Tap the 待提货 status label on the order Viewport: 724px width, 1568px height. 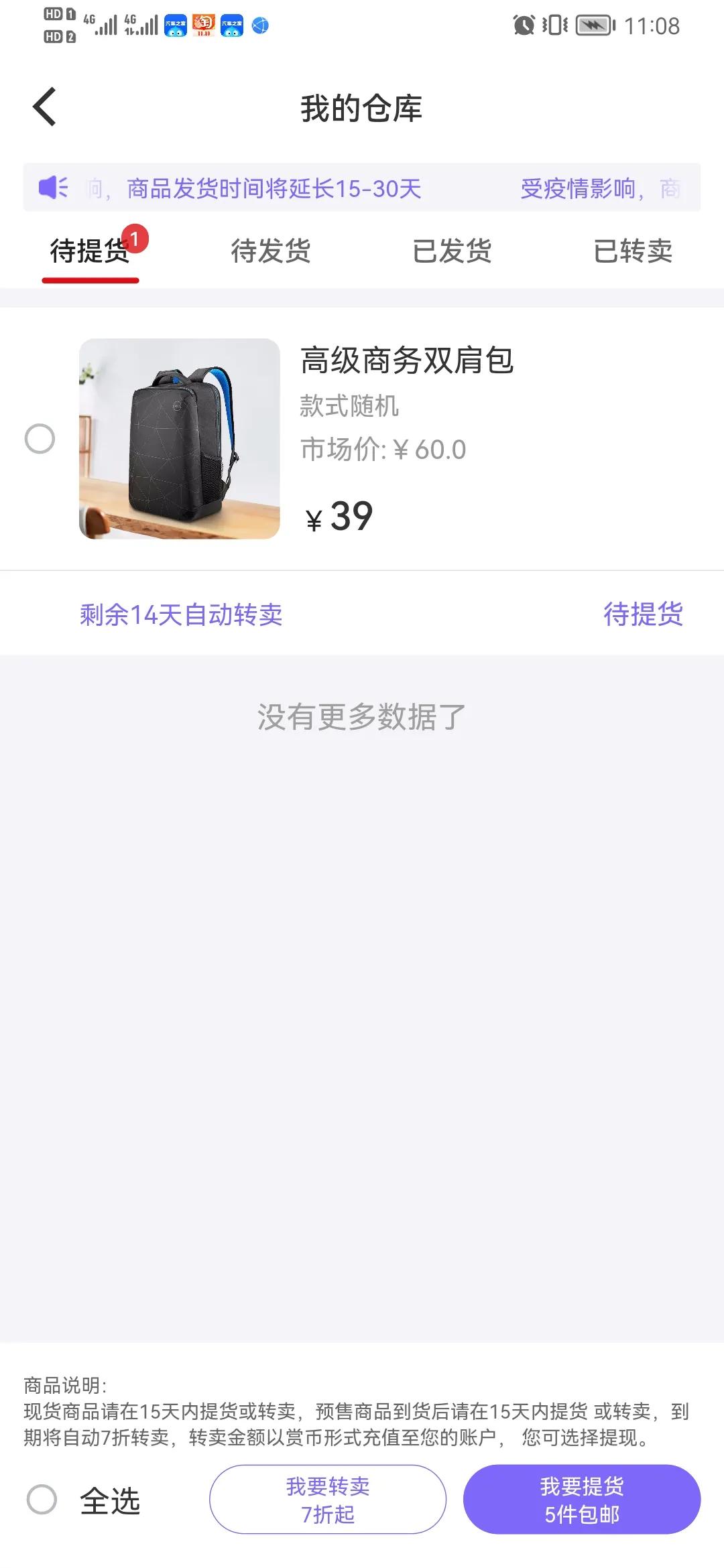coord(644,614)
